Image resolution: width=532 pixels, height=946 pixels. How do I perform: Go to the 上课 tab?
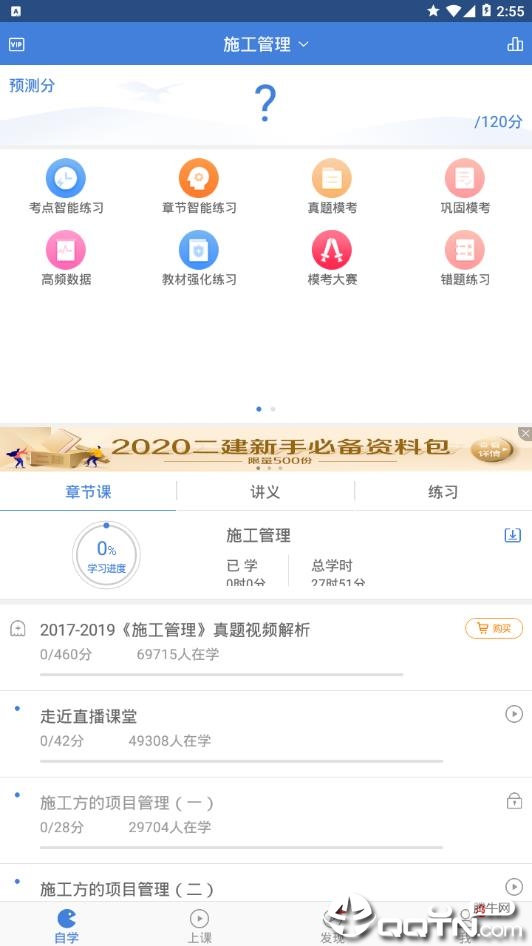click(x=199, y=925)
